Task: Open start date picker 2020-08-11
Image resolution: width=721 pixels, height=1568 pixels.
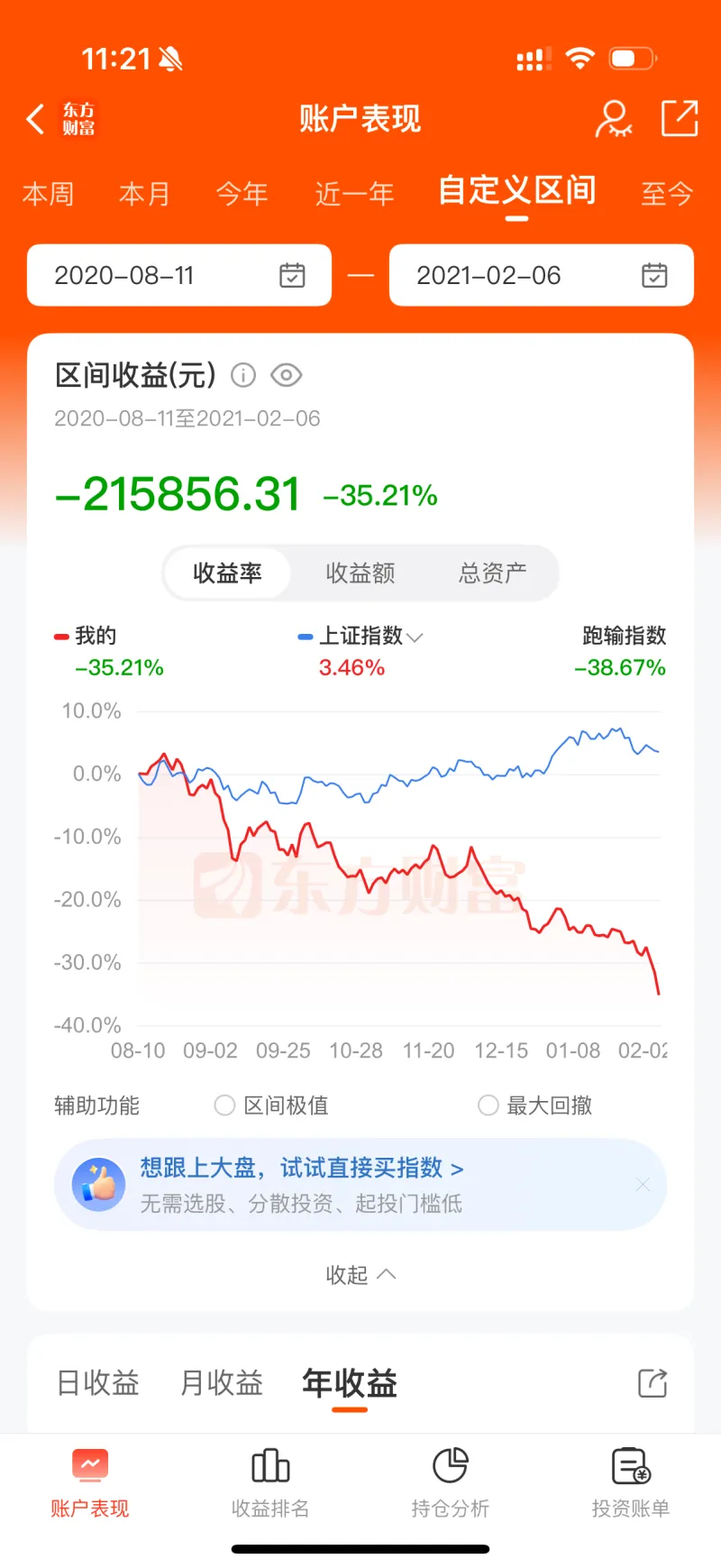Action: 179,275
